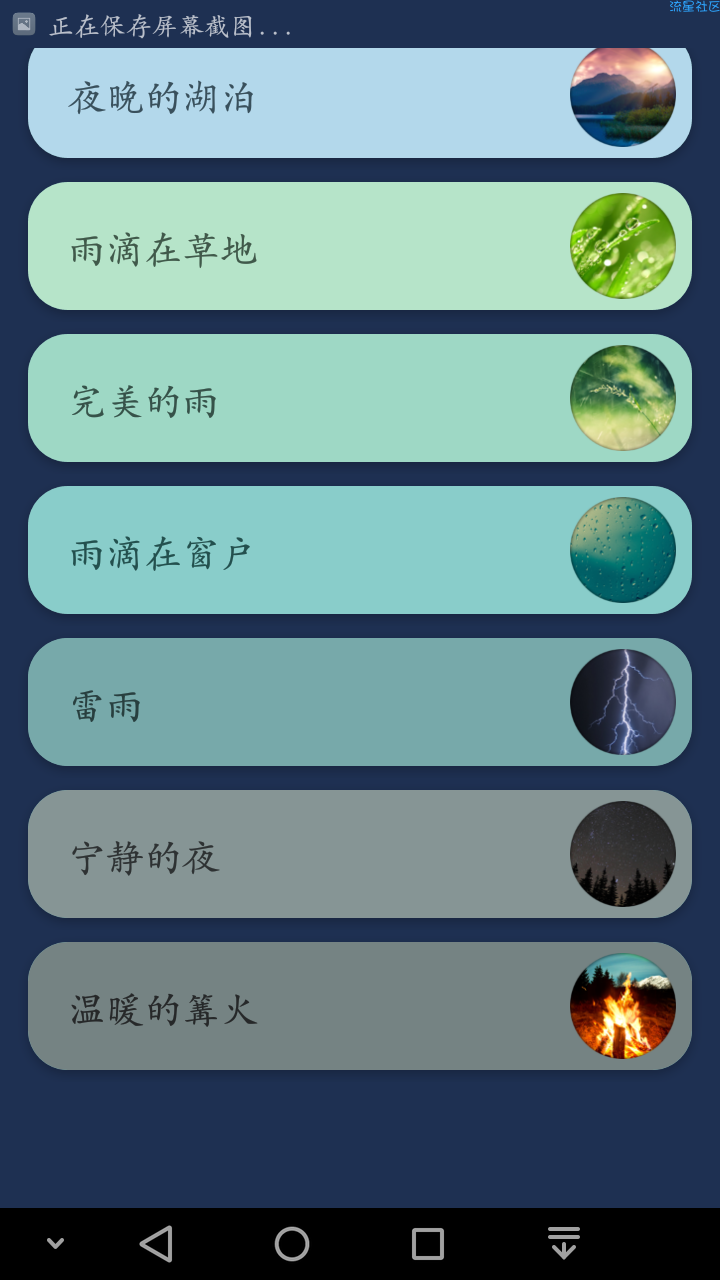Screen dimensions: 720x1280
Task: Play the 完美的雨 sound
Action: click(360, 398)
